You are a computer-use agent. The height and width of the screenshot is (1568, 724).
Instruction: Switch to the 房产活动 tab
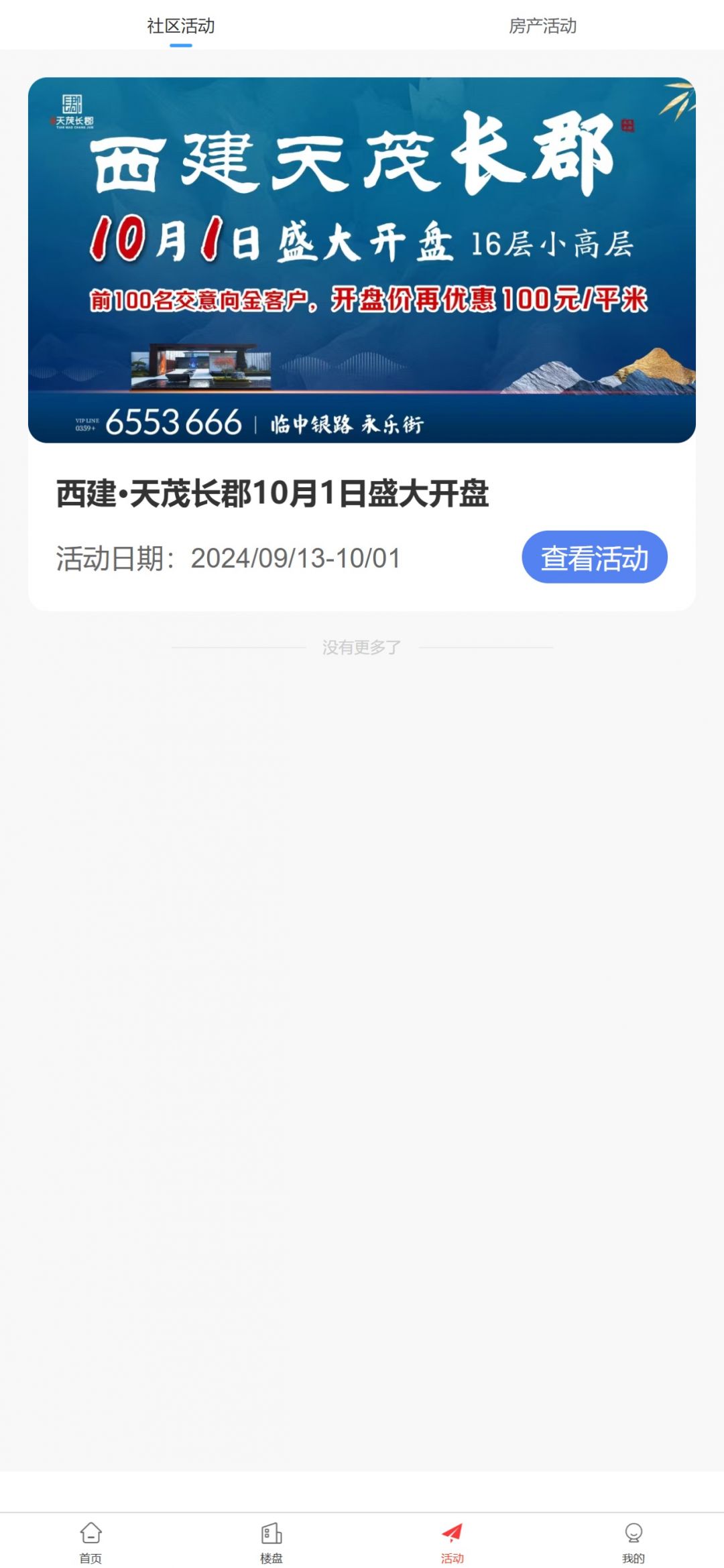tap(542, 26)
